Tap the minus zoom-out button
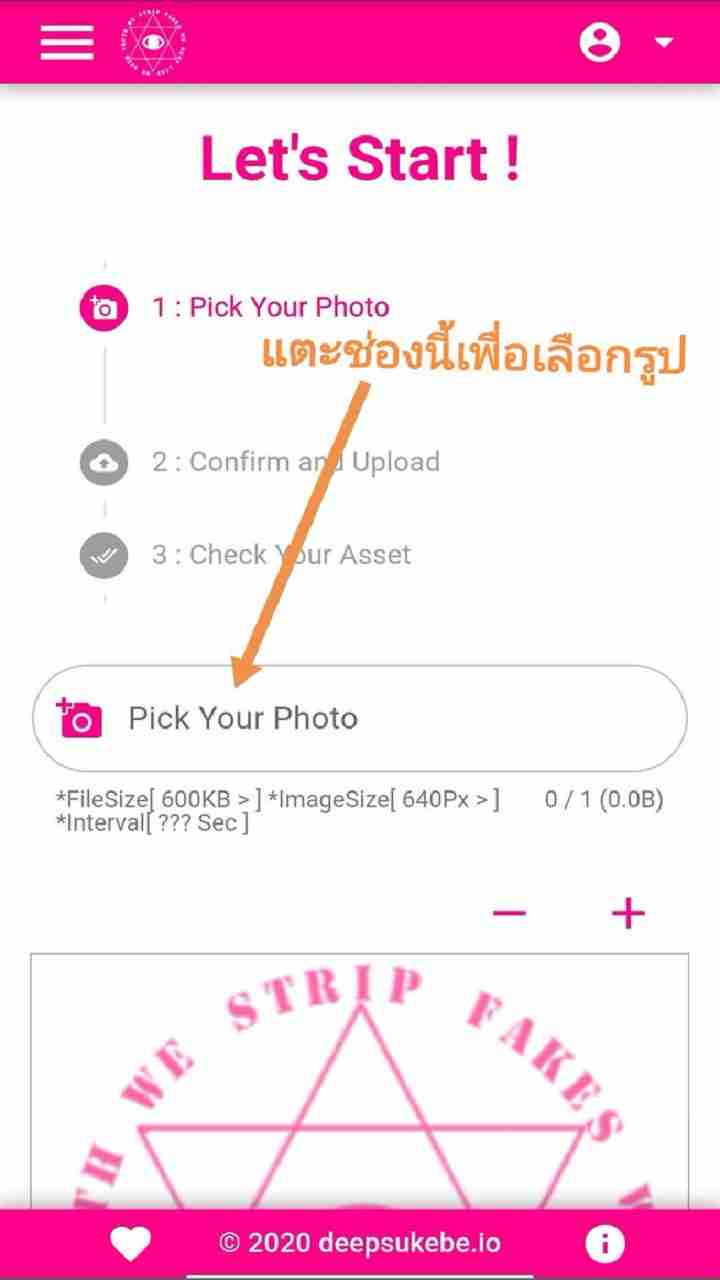Image resolution: width=720 pixels, height=1280 pixels. pyautogui.click(x=509, y=913)
